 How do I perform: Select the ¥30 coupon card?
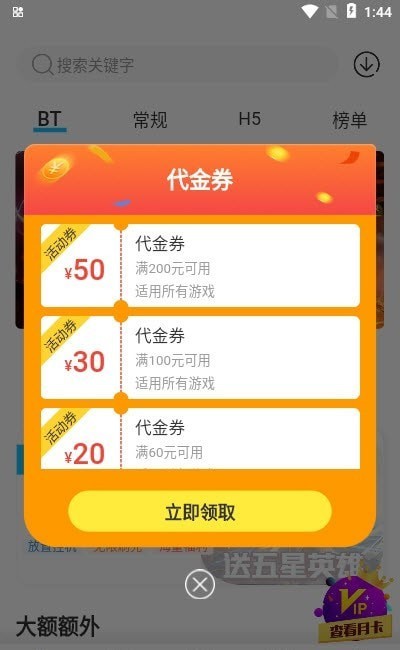pyautogui.click(x=200, y=357)
